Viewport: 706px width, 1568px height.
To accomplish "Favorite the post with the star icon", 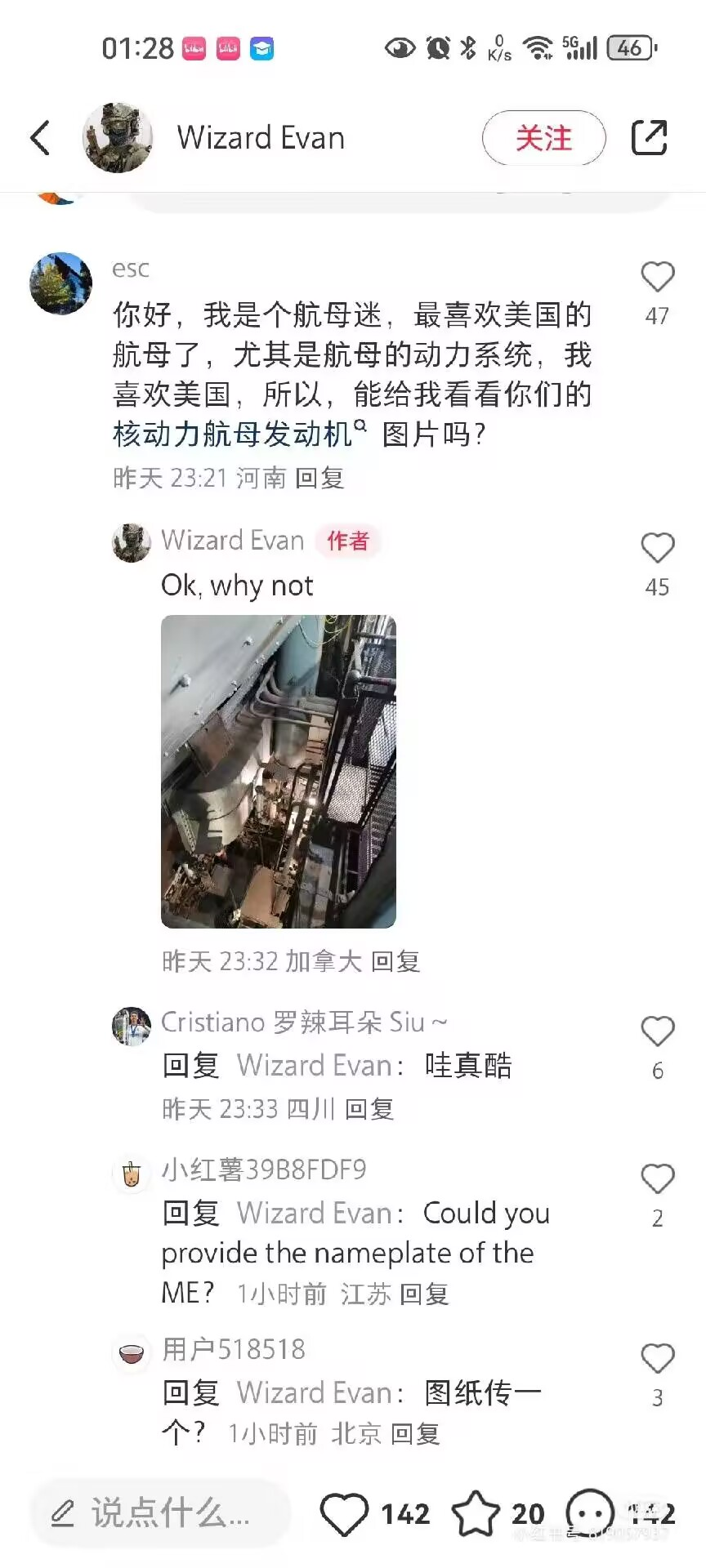I will point(476,1514).
